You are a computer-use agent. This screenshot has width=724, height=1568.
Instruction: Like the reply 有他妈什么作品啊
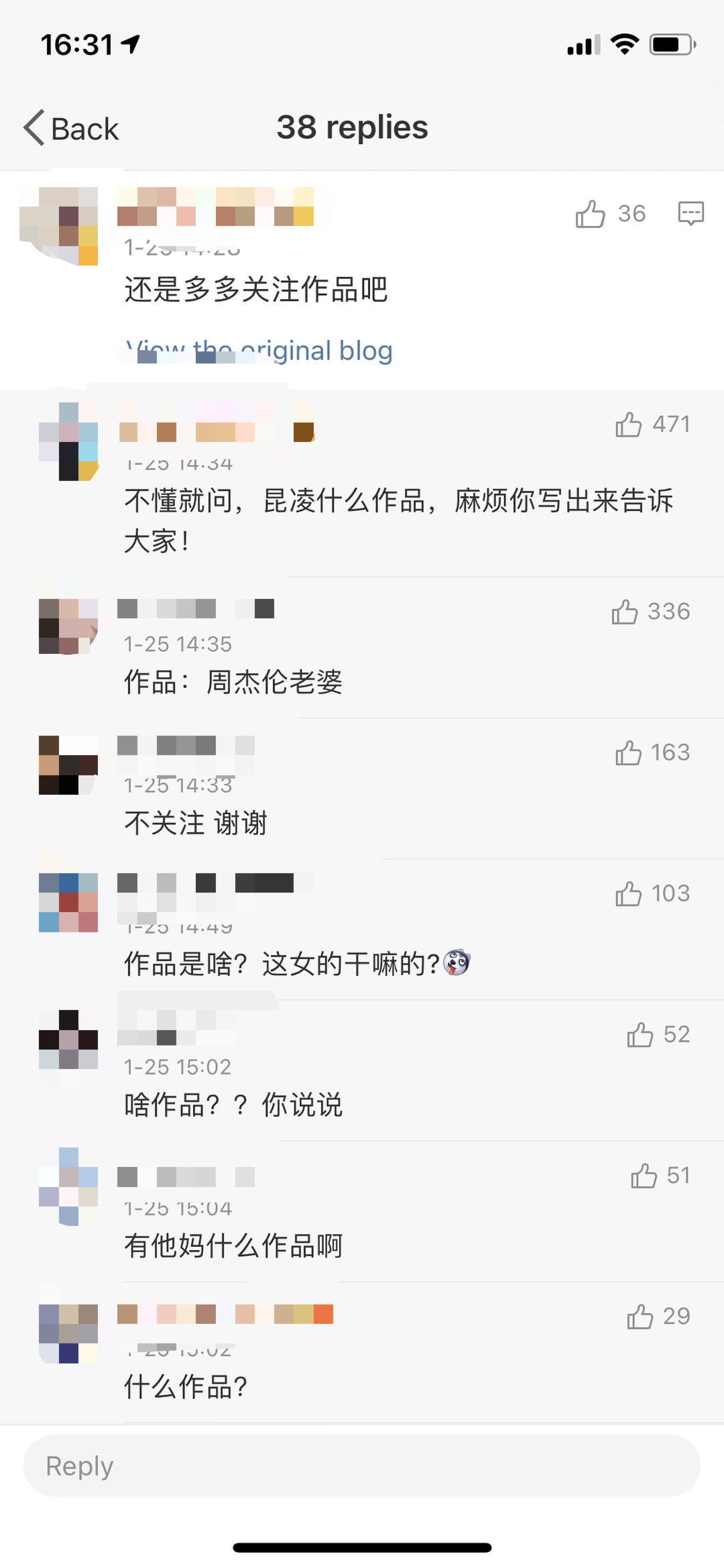click(x=644, y=1176)
